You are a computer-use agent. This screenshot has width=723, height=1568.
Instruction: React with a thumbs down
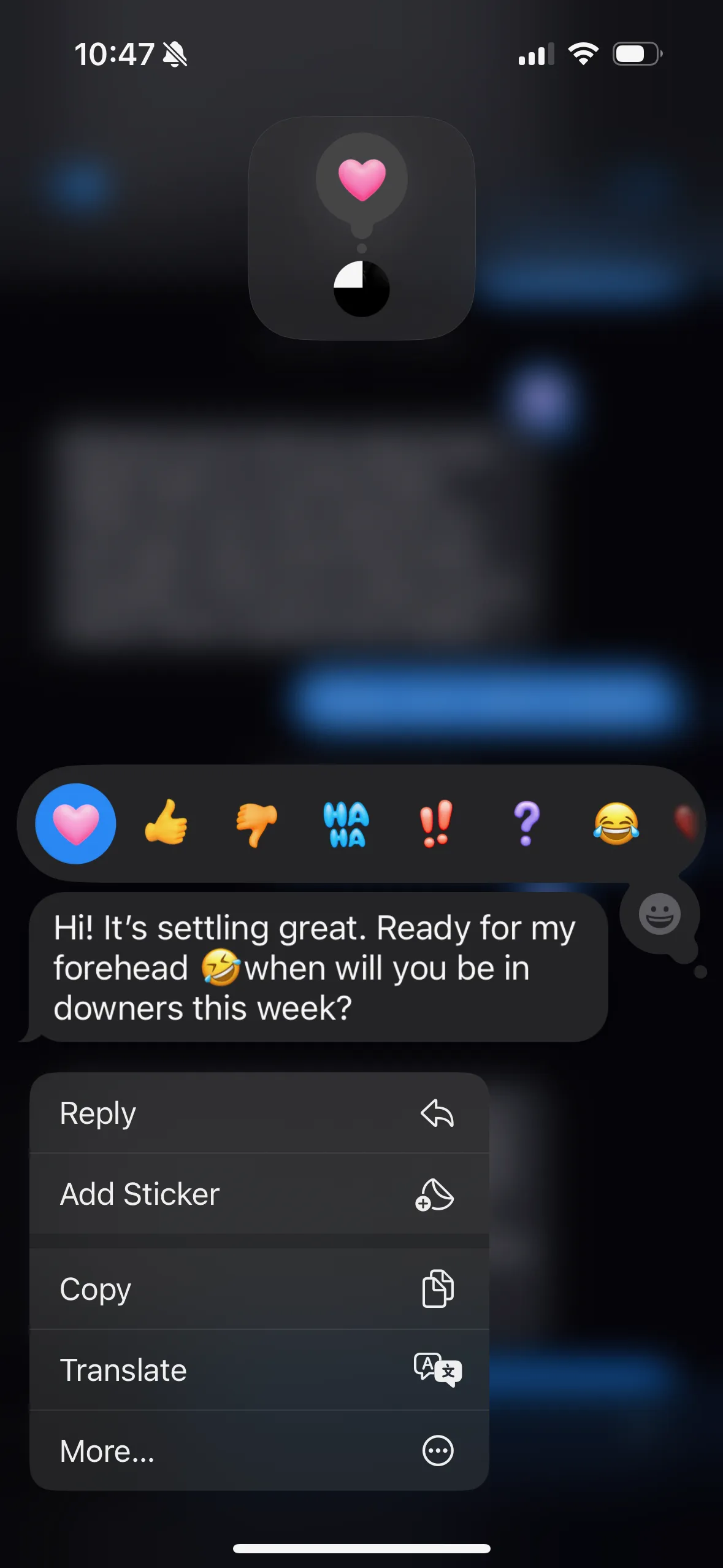256,824
